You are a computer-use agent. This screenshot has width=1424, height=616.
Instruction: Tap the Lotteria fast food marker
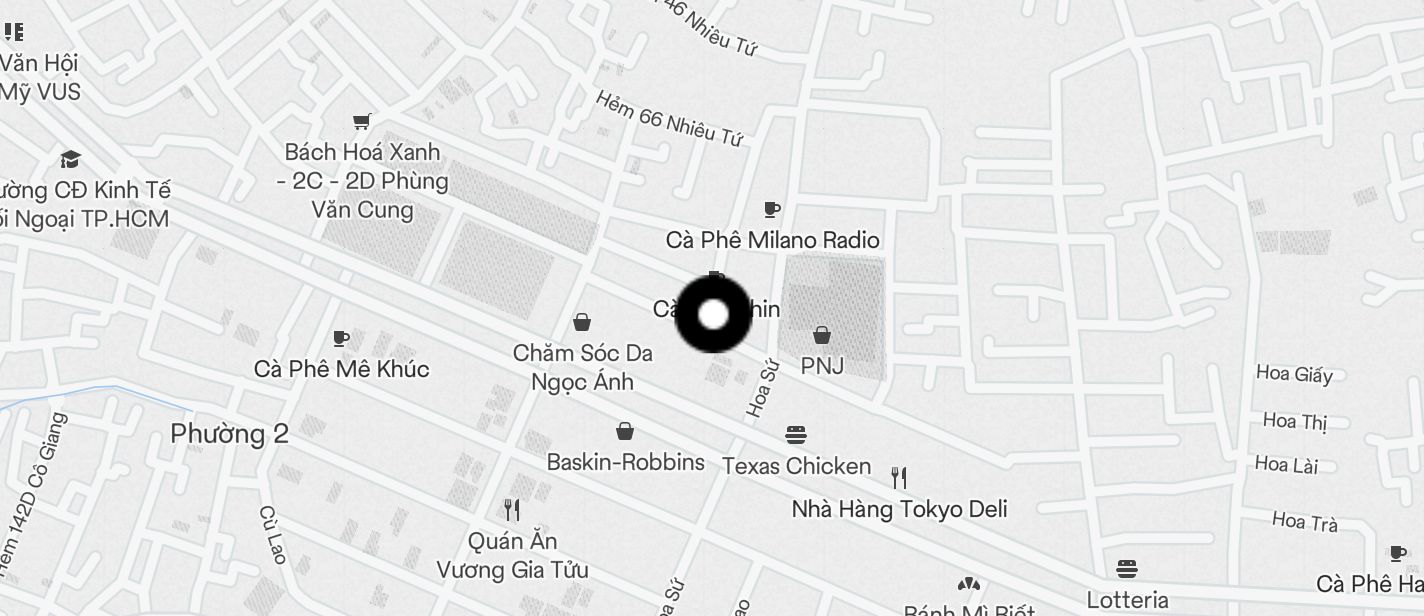click(1127, 570)
